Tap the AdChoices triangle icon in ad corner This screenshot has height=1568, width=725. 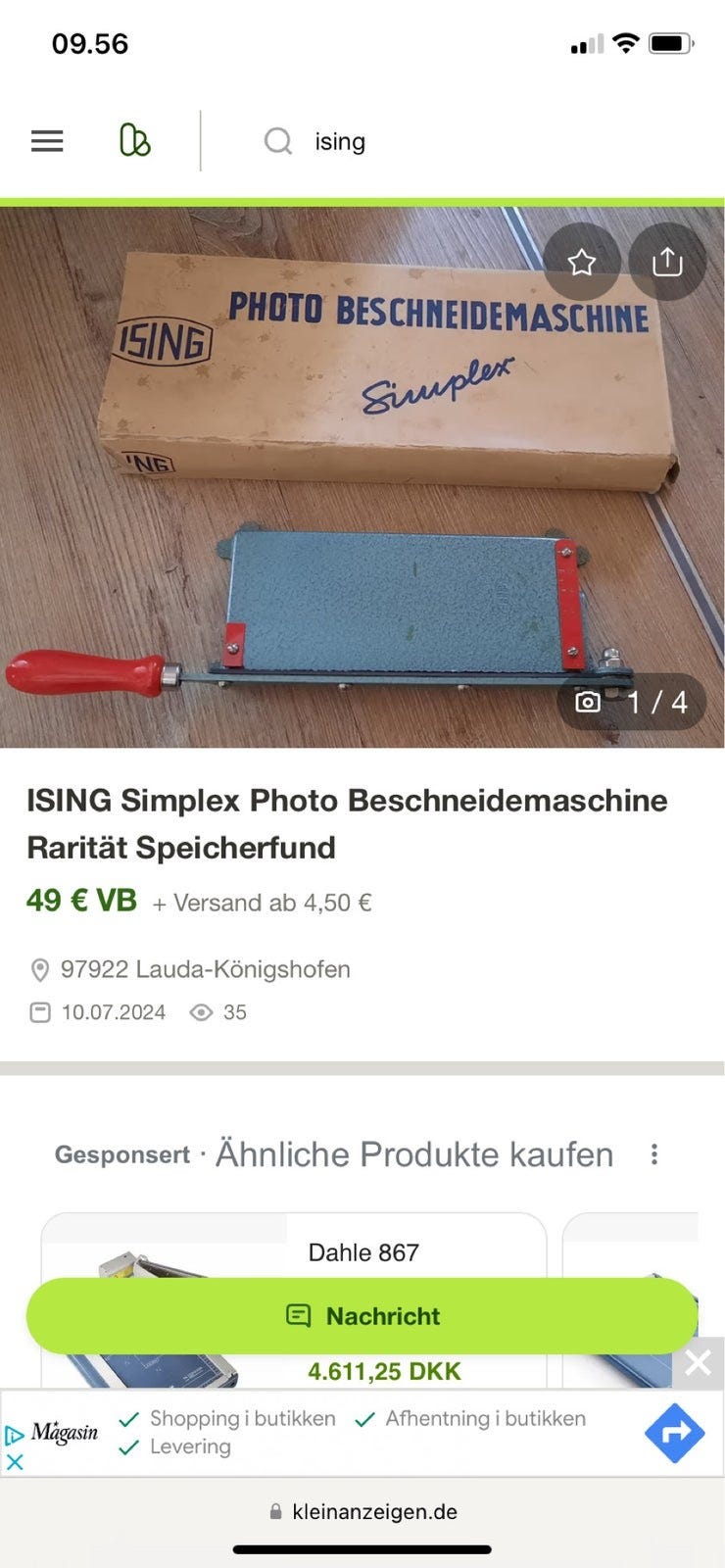(x=14, y=1434)
